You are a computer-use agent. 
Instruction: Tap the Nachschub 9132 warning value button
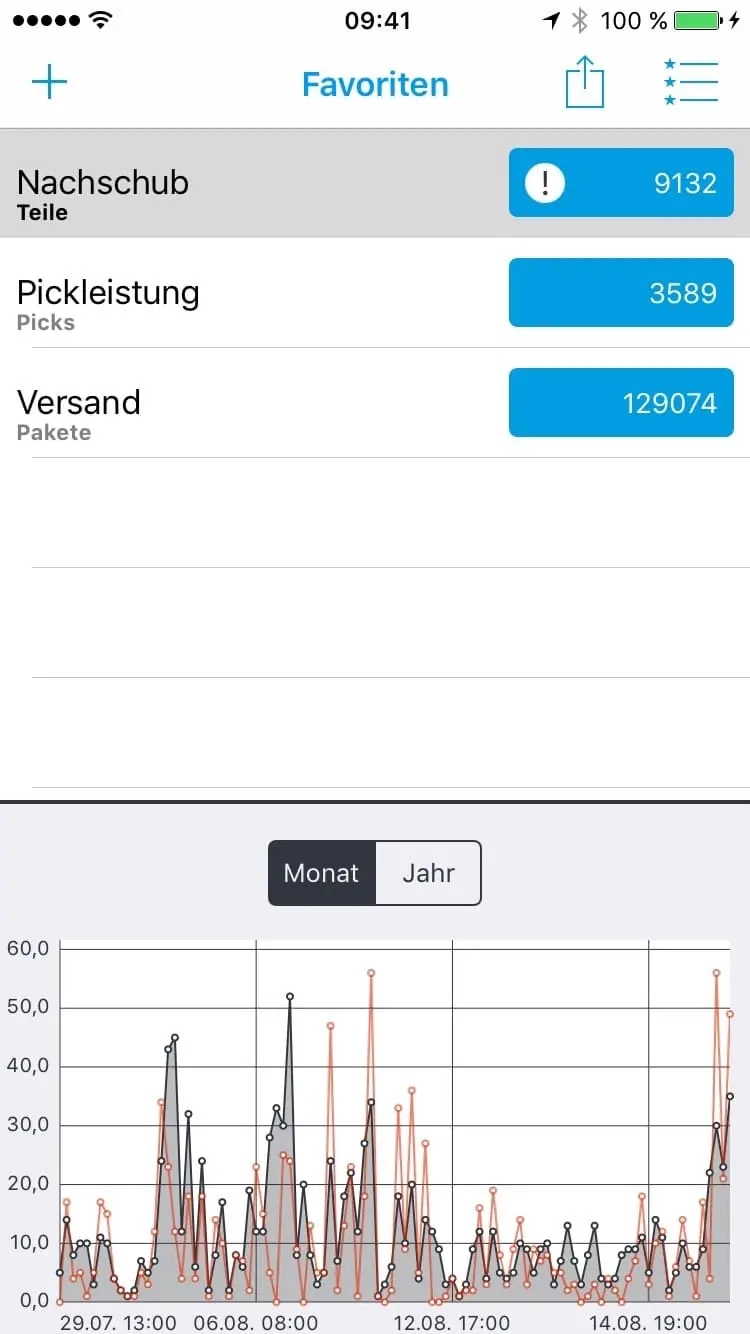click(x=621, y=183)
